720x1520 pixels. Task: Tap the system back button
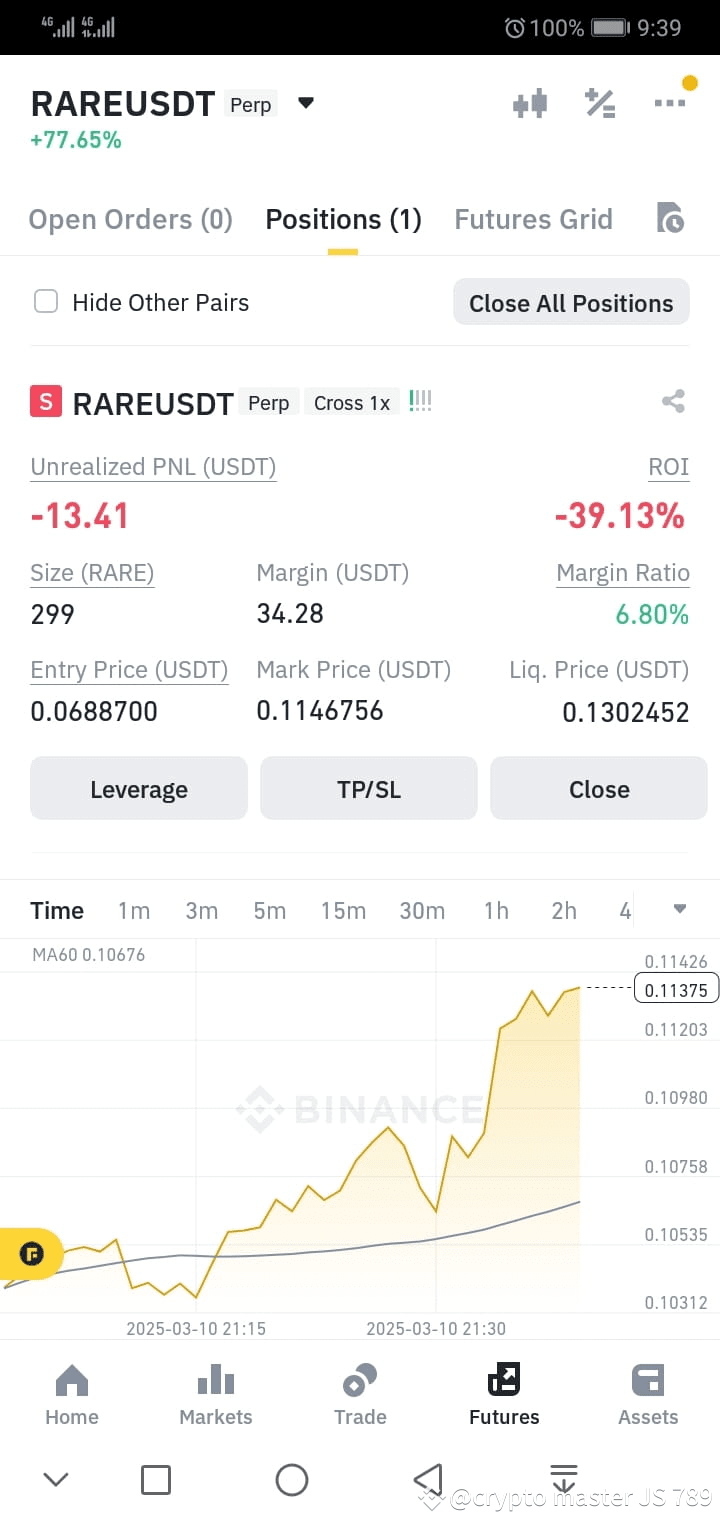pyautogui.click(x=428, y=1479)
